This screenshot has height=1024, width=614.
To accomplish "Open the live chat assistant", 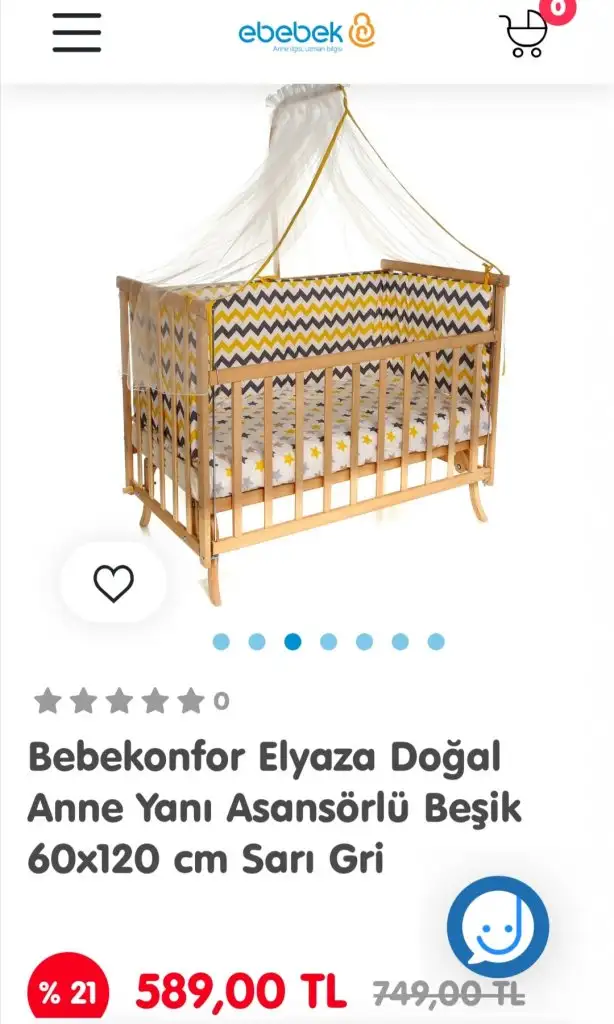I will tap(498, 927).
